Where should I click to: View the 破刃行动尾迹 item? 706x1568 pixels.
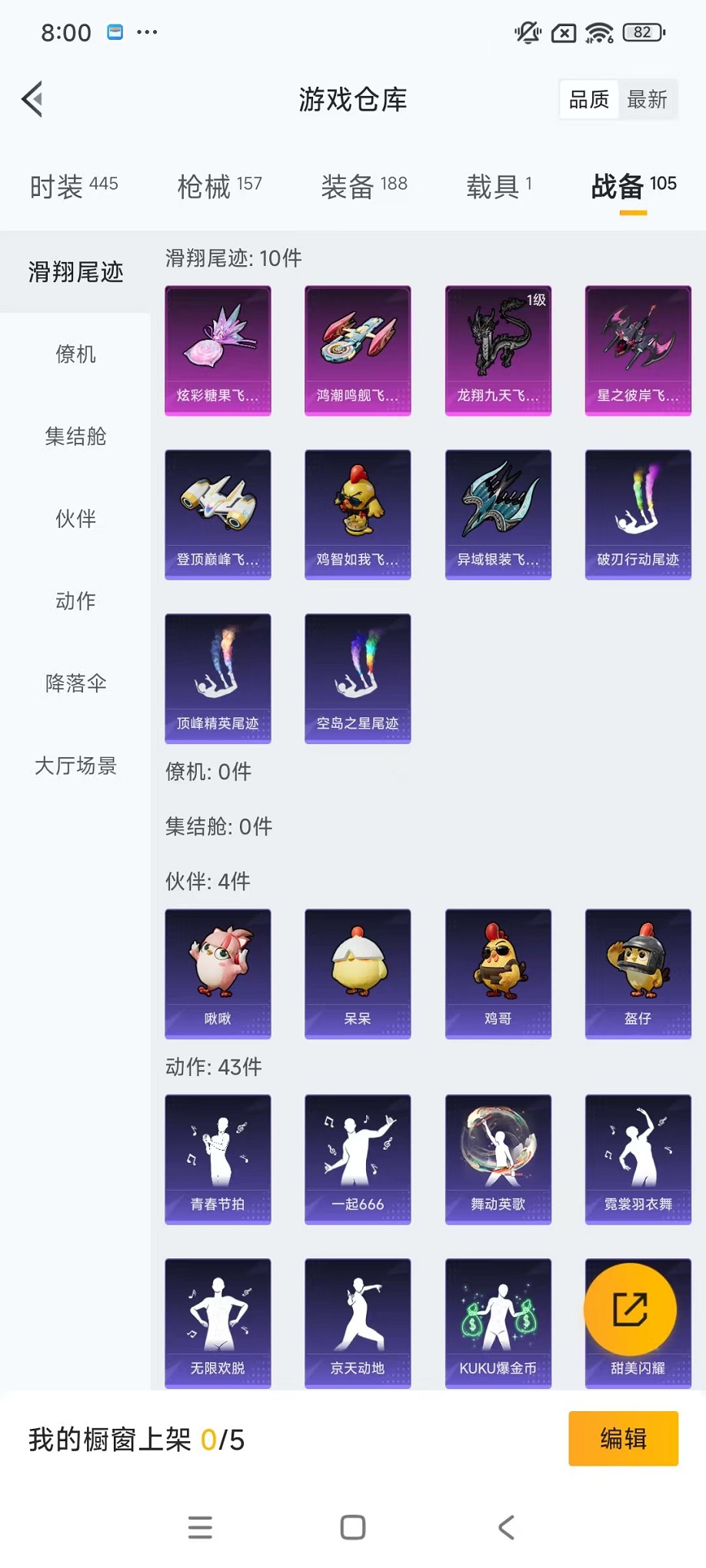[x=638, y=514]
